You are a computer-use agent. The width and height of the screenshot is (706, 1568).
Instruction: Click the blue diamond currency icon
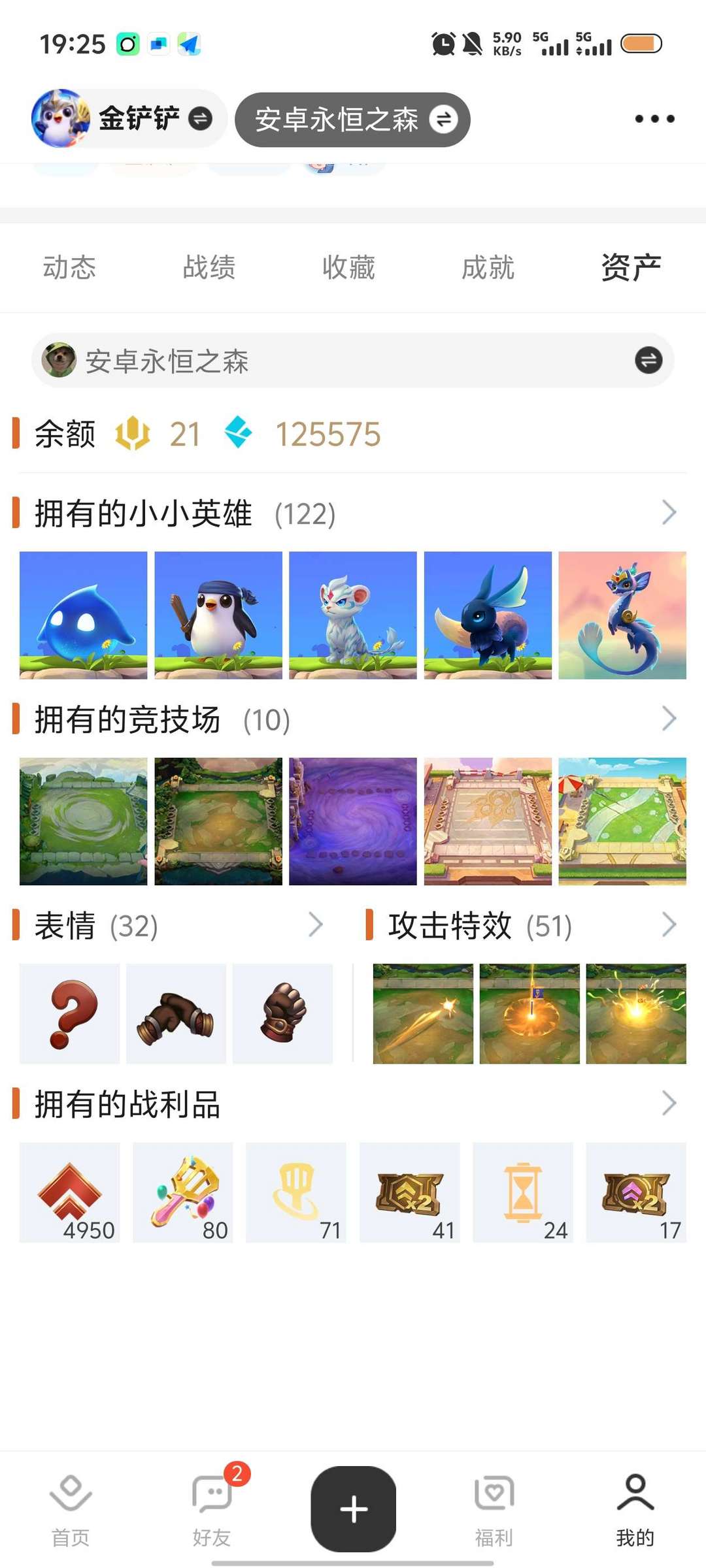tap(243, 432)
